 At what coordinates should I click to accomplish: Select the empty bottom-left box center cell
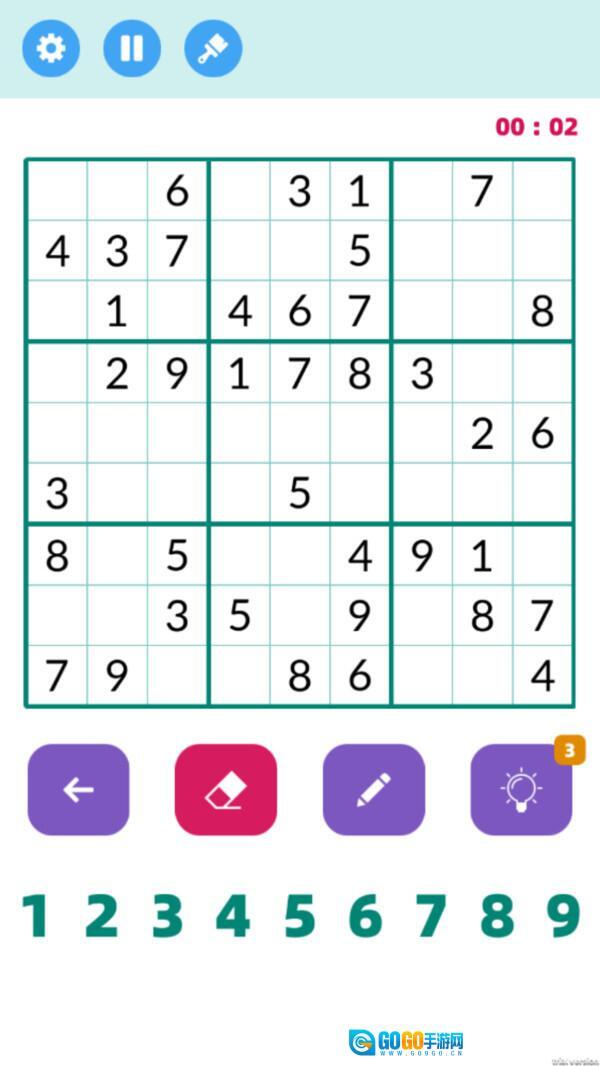click(117, 615)
